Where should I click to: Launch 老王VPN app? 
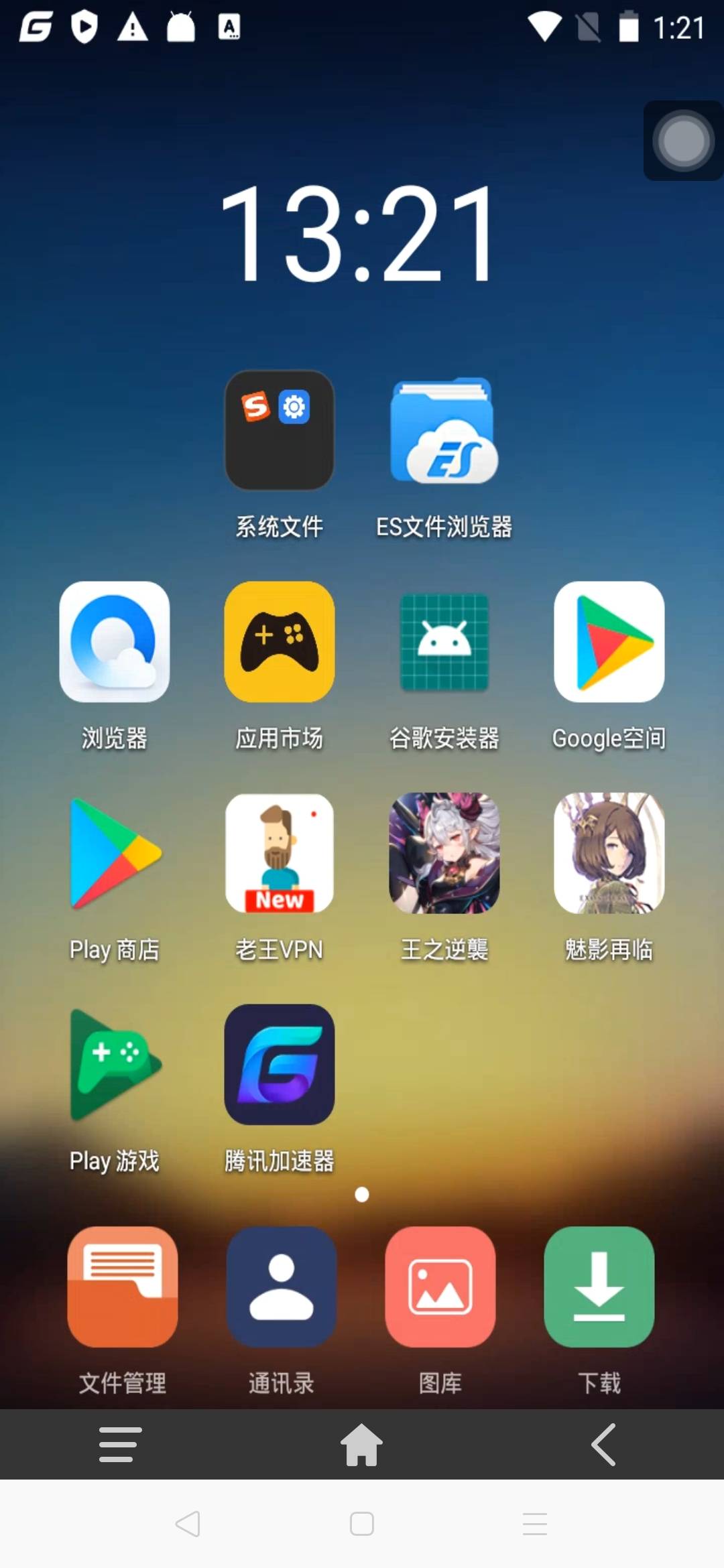[279, 853]
